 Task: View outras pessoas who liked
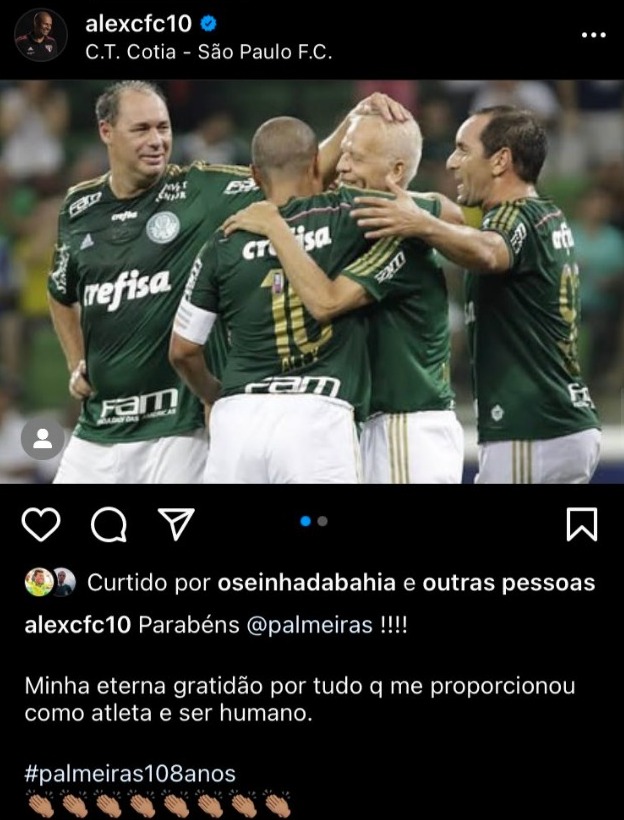[508, 582]
